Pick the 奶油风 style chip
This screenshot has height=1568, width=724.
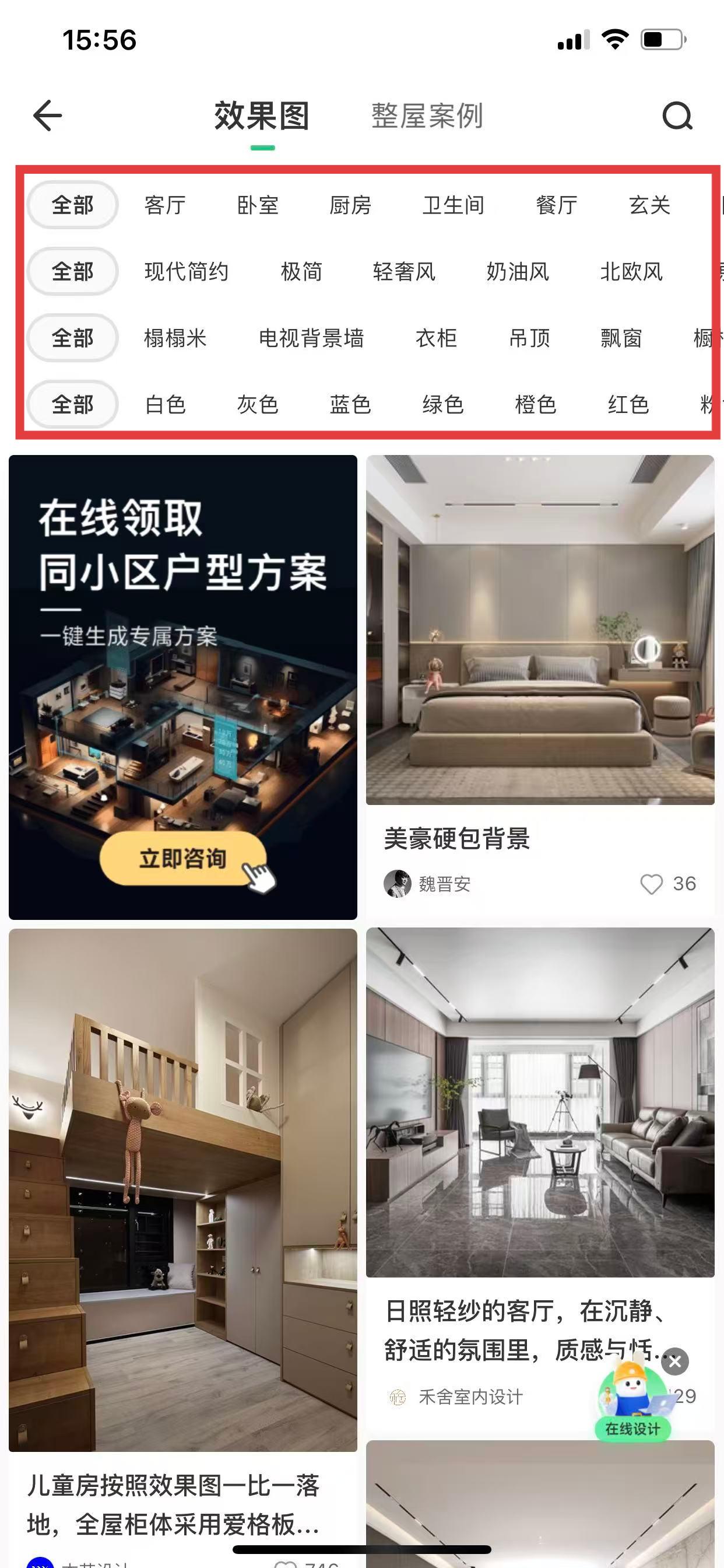point(518,271)
